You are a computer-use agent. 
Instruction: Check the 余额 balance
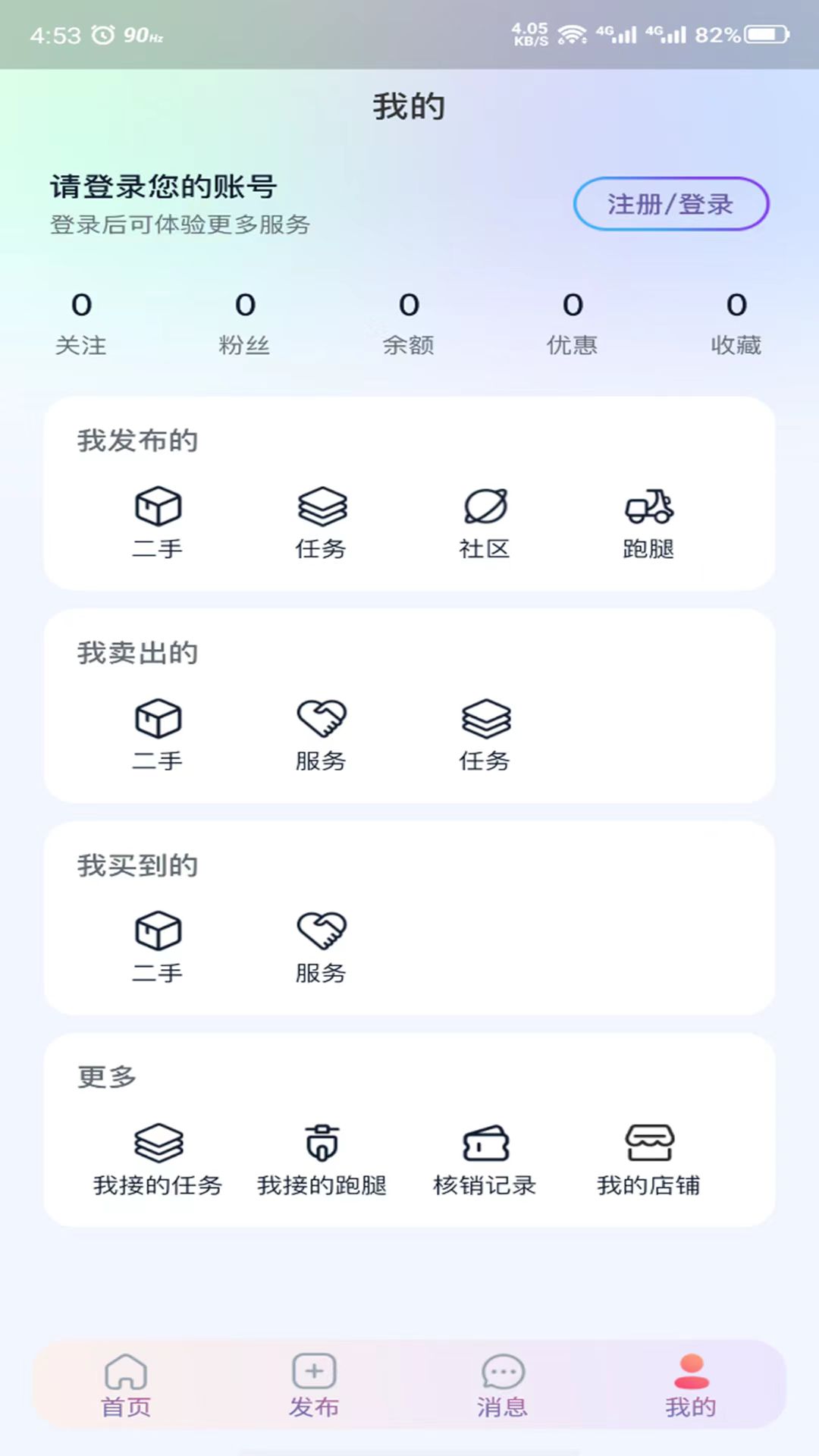pos(409,322)
